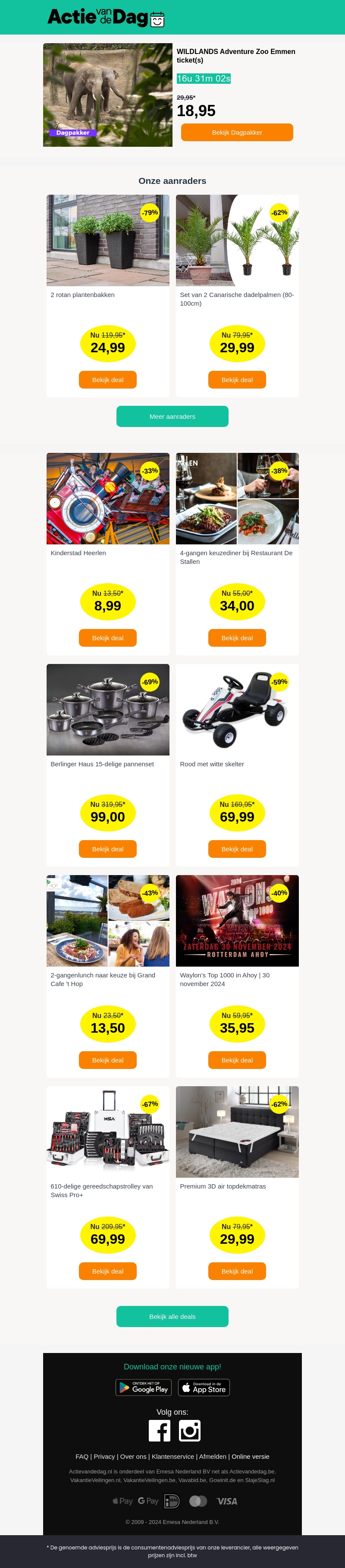Image resolution: width=345 pixels, height=1568 pixels.
Task: Open the Facebook page icon
Action: point(160,1430)
